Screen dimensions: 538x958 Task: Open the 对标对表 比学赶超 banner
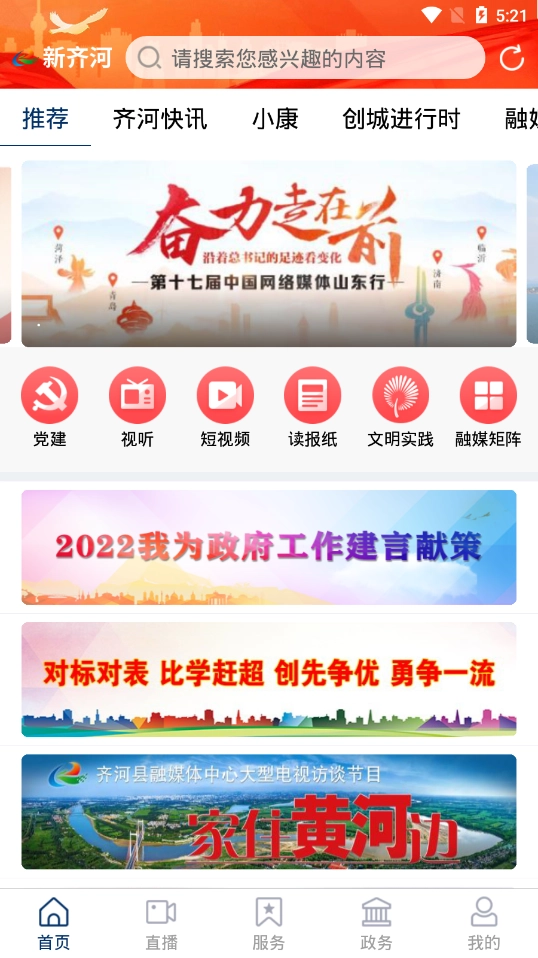tap(269, 679)
